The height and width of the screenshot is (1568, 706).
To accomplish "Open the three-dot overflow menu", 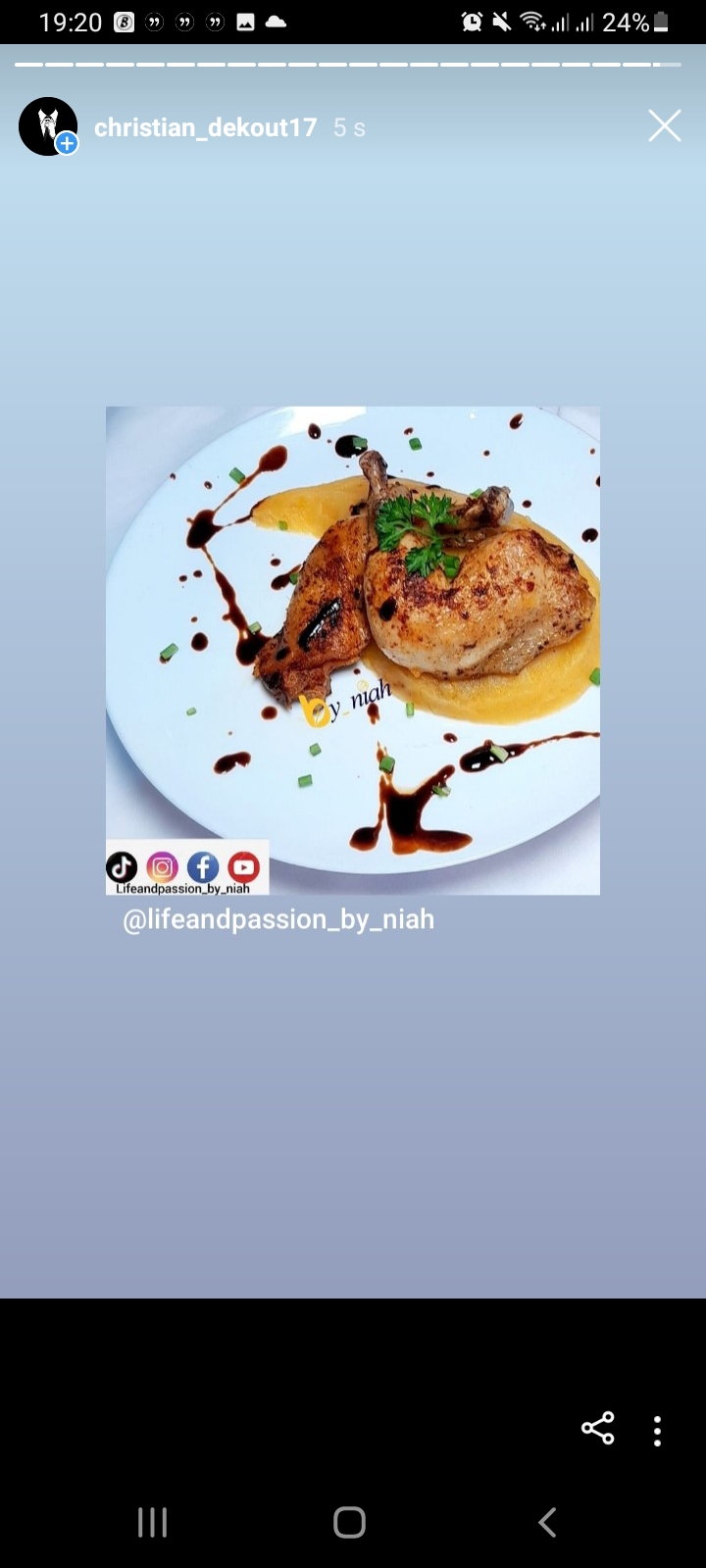I will pos(657,1431).
